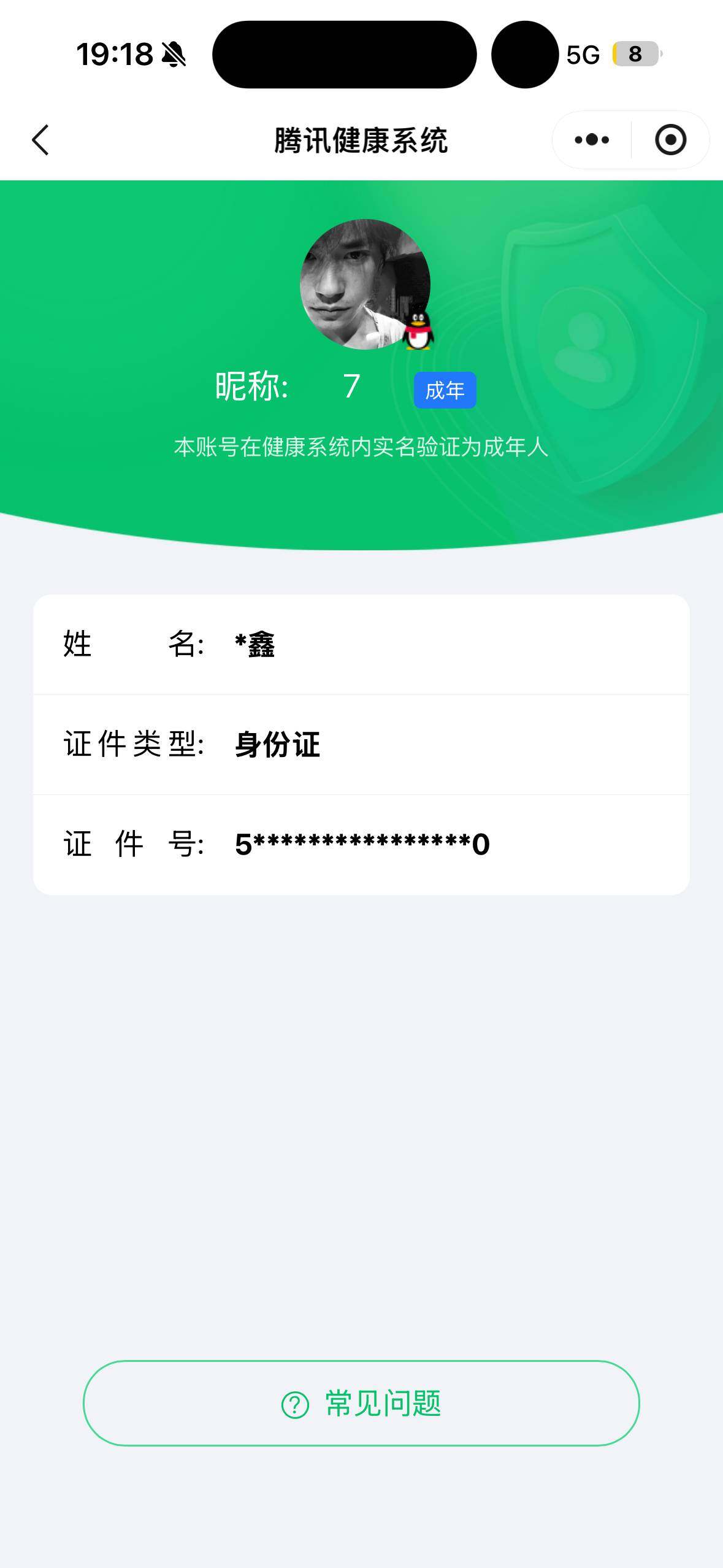Tap the black pill status area at top
723x1568 pixels.
[x=344, y=54]
